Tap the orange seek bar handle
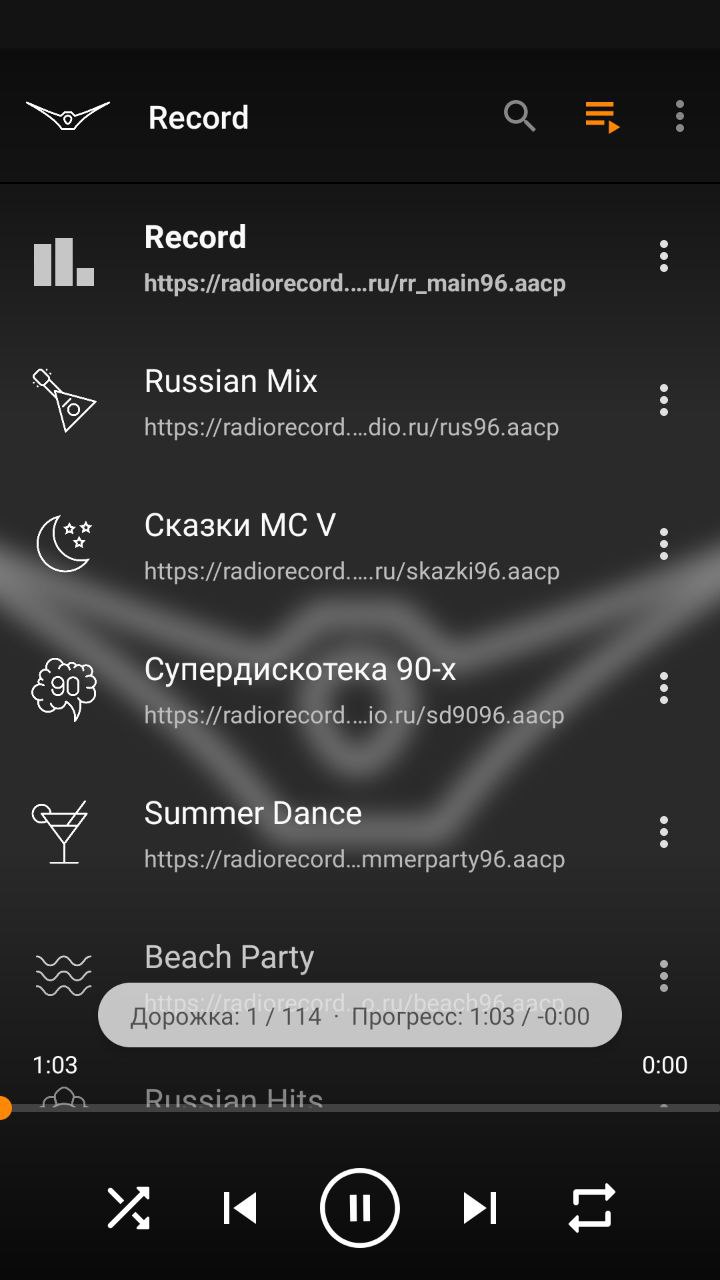 click(3, 1108)
